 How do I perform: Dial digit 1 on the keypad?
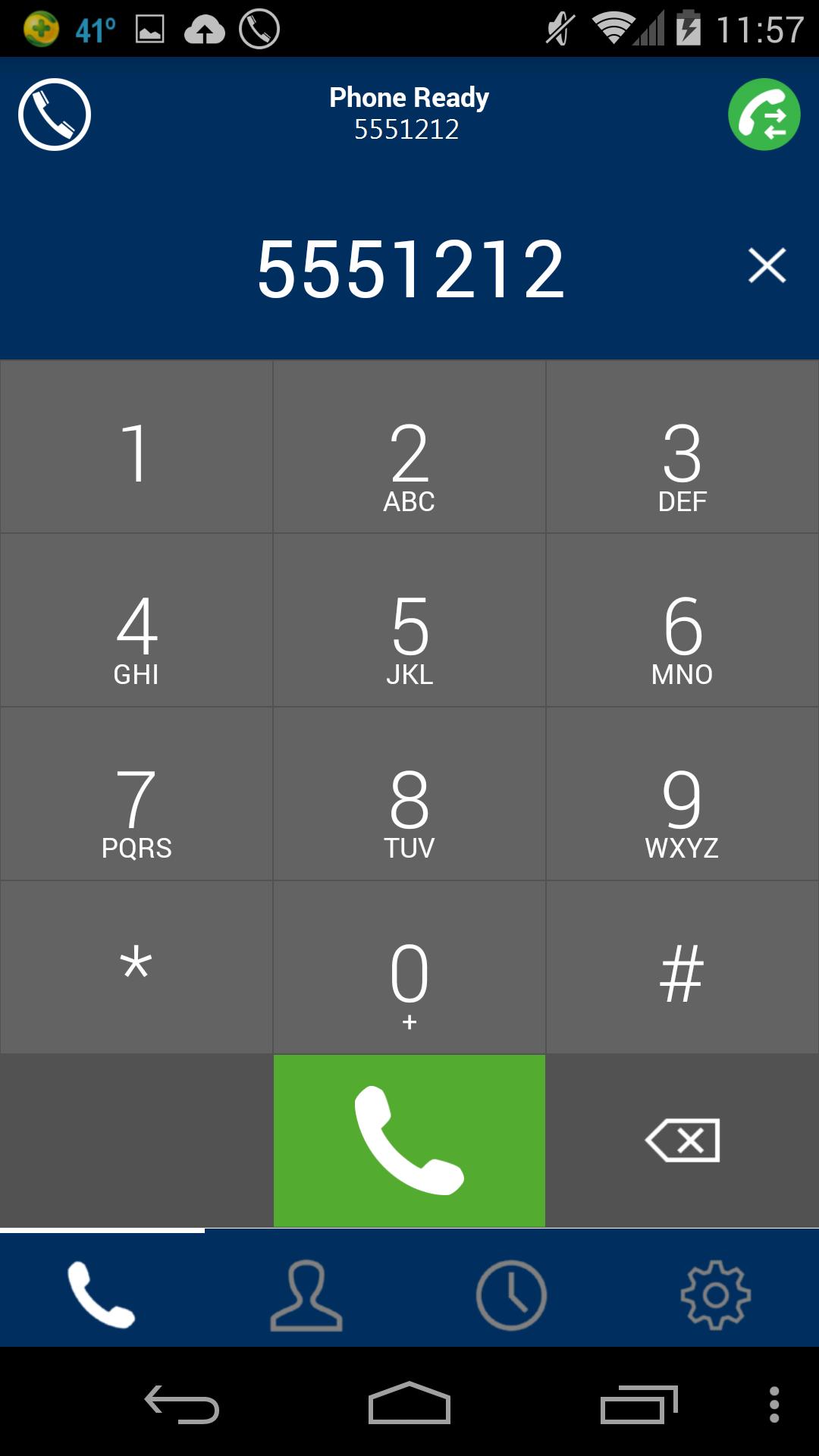point(136,447)
